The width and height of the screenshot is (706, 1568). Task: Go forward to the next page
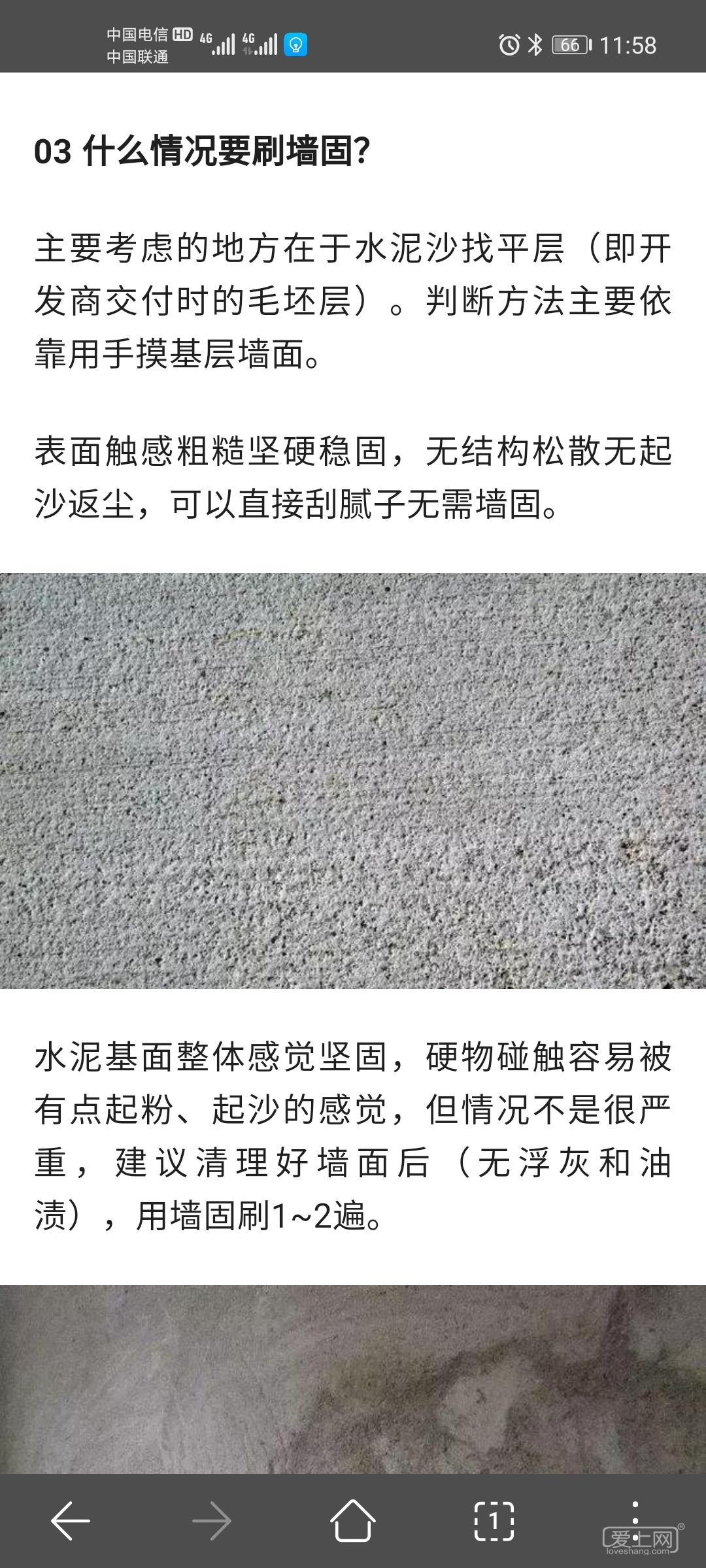pyautogui.click(x=211, y=1521)
